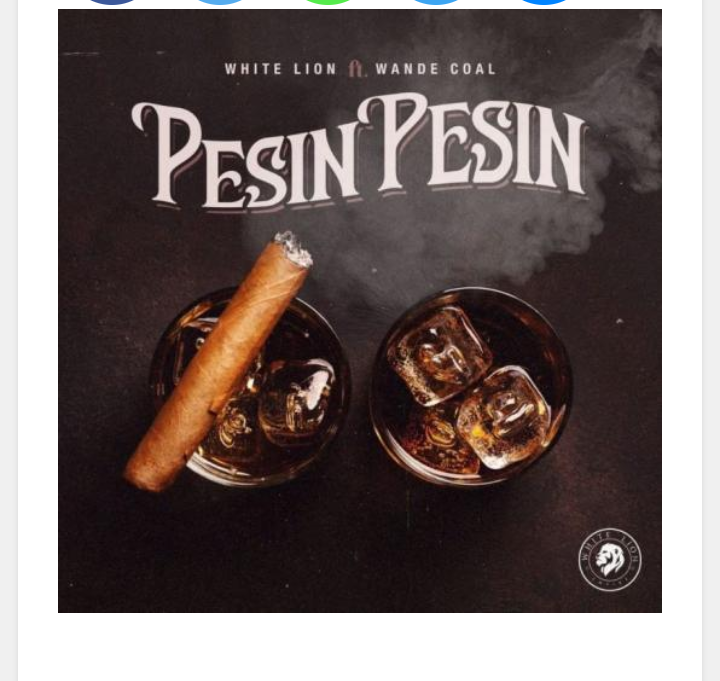The height and width of the screenshot is (681, 720).
Task: Open the Pesin Pesin cover art image
Action: (360, 311)
